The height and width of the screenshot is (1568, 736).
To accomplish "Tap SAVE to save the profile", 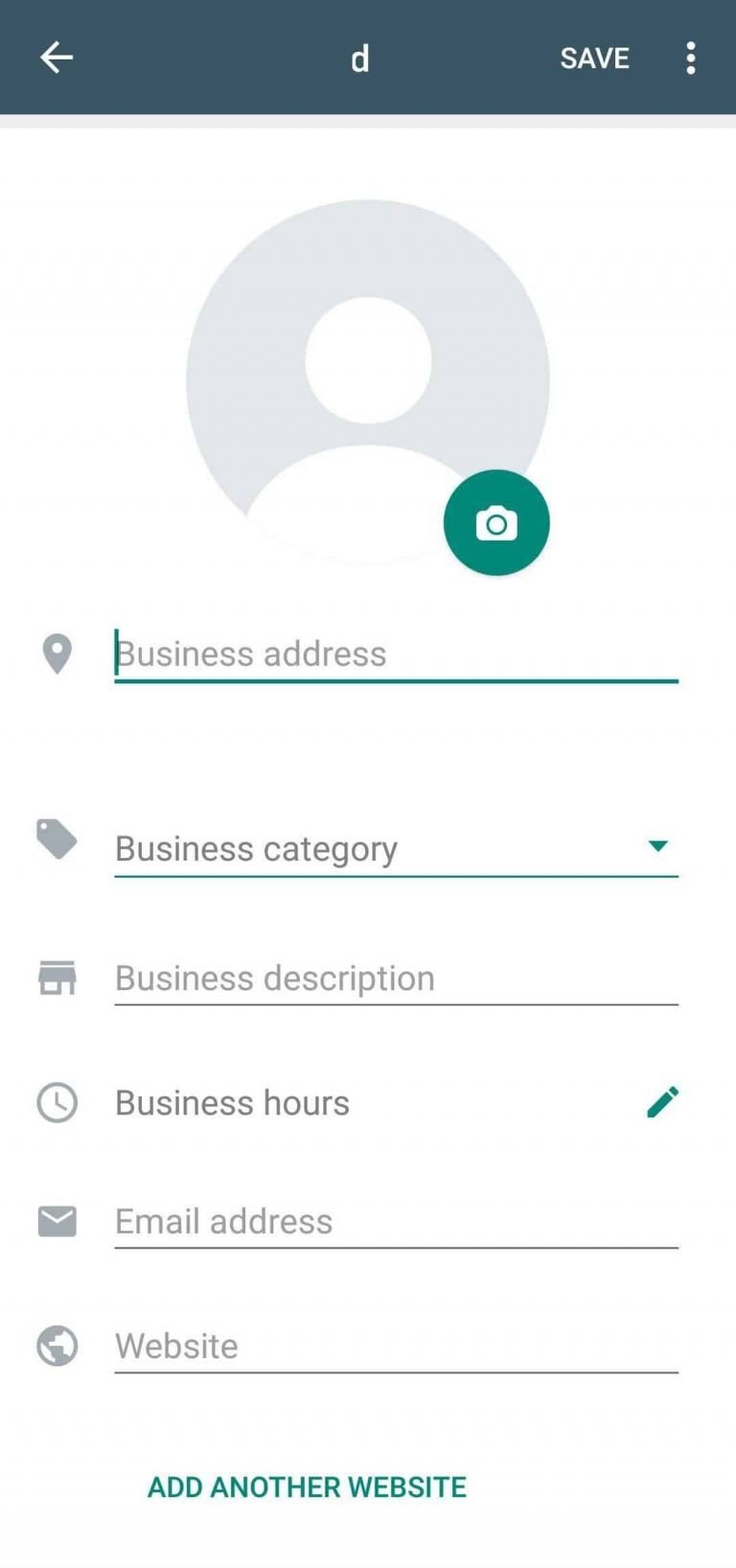I will tap(594, 58).
